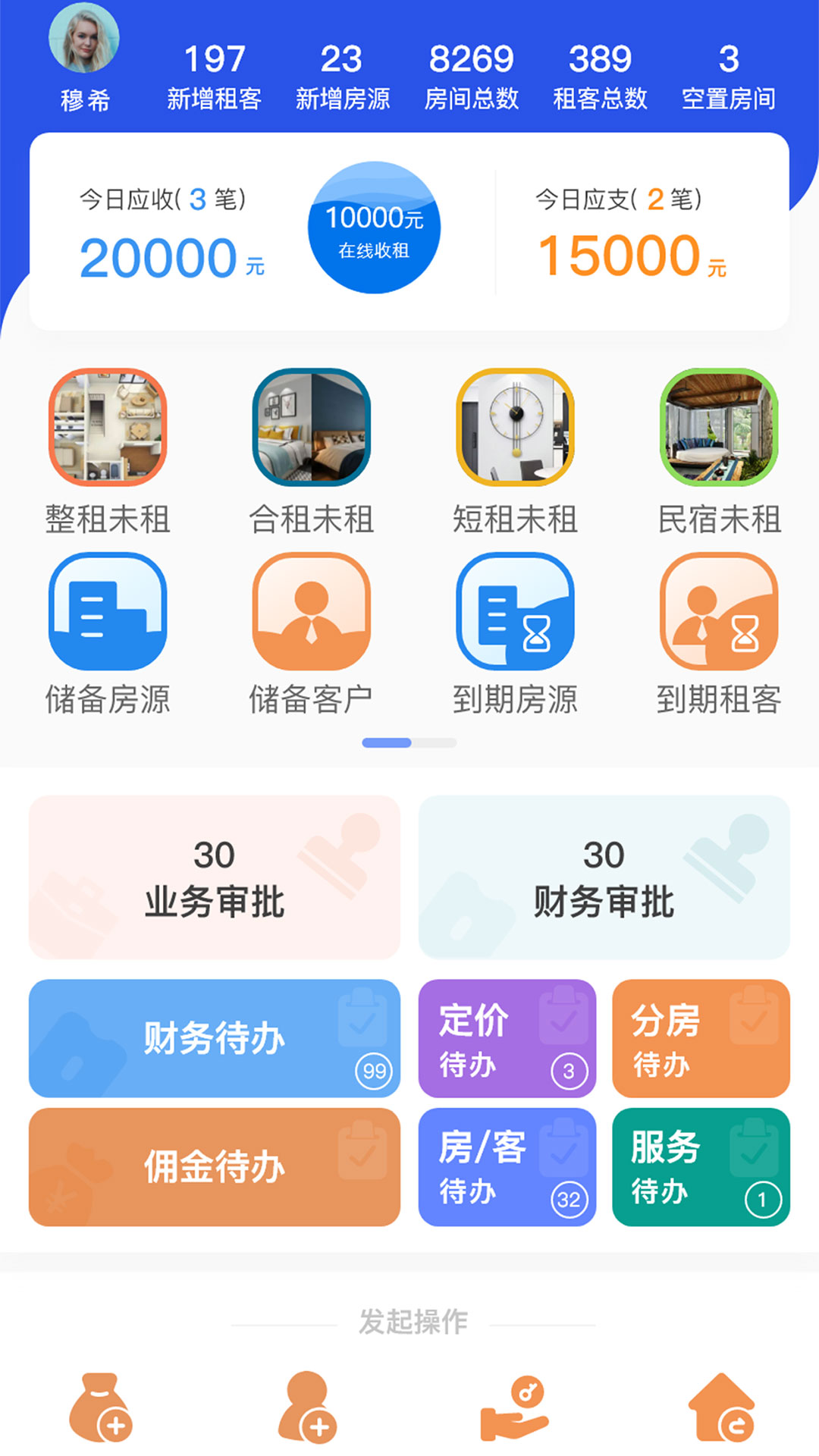This screenshot has height=1456, width=819.
Task: Open 穆希's profile avatar
Action: click(x=84, y=38)
